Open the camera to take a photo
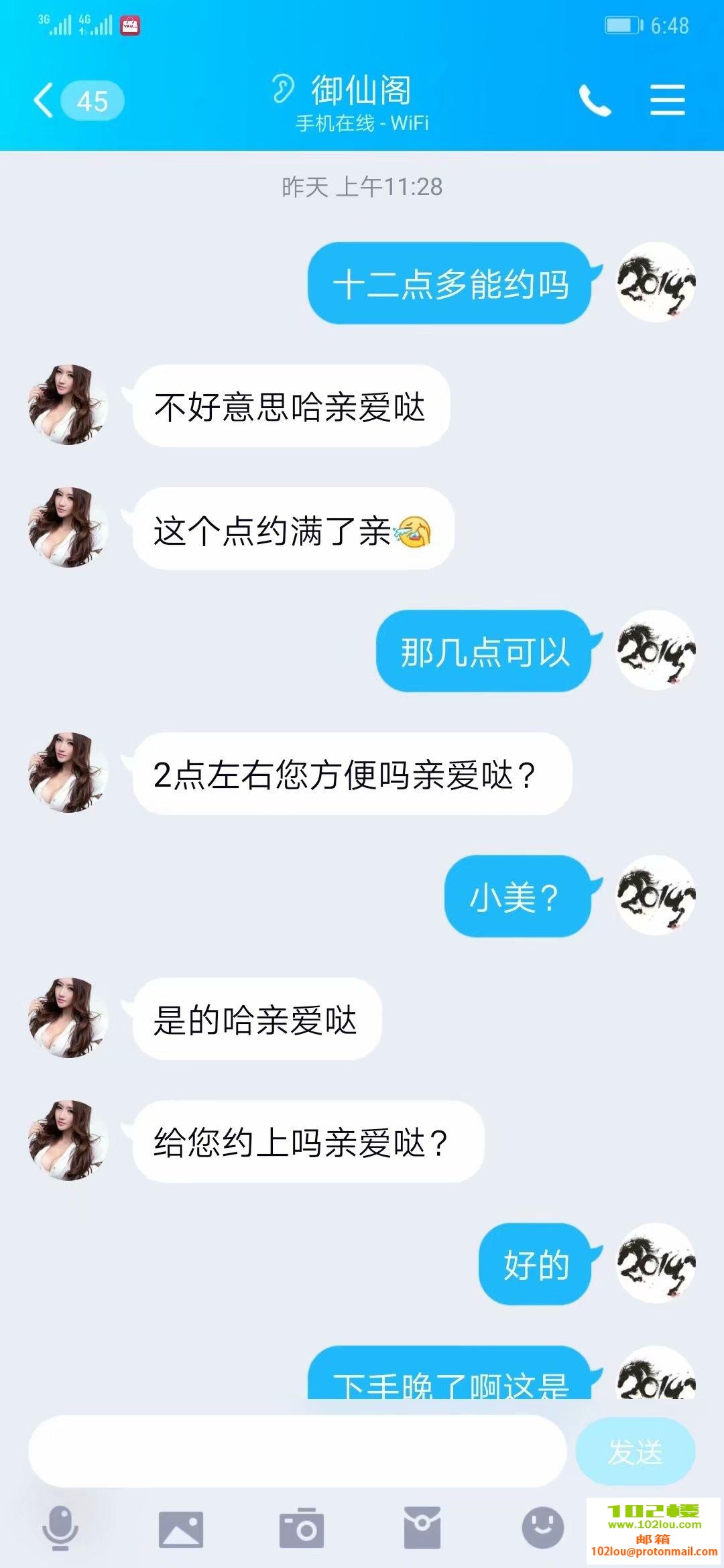The image size is (724, 1568). [x=301, y=1528]
